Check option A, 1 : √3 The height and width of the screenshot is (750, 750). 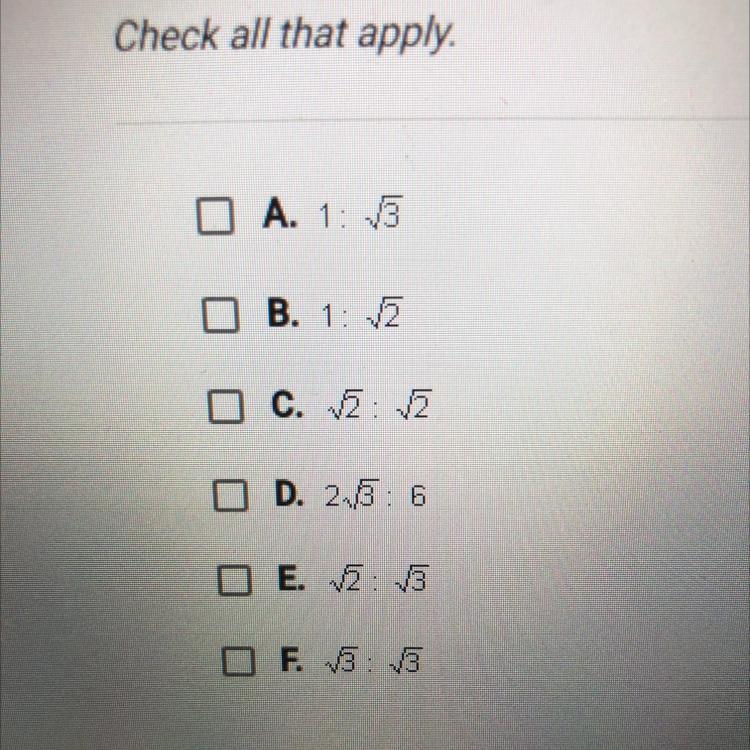[x=214, y=217]
